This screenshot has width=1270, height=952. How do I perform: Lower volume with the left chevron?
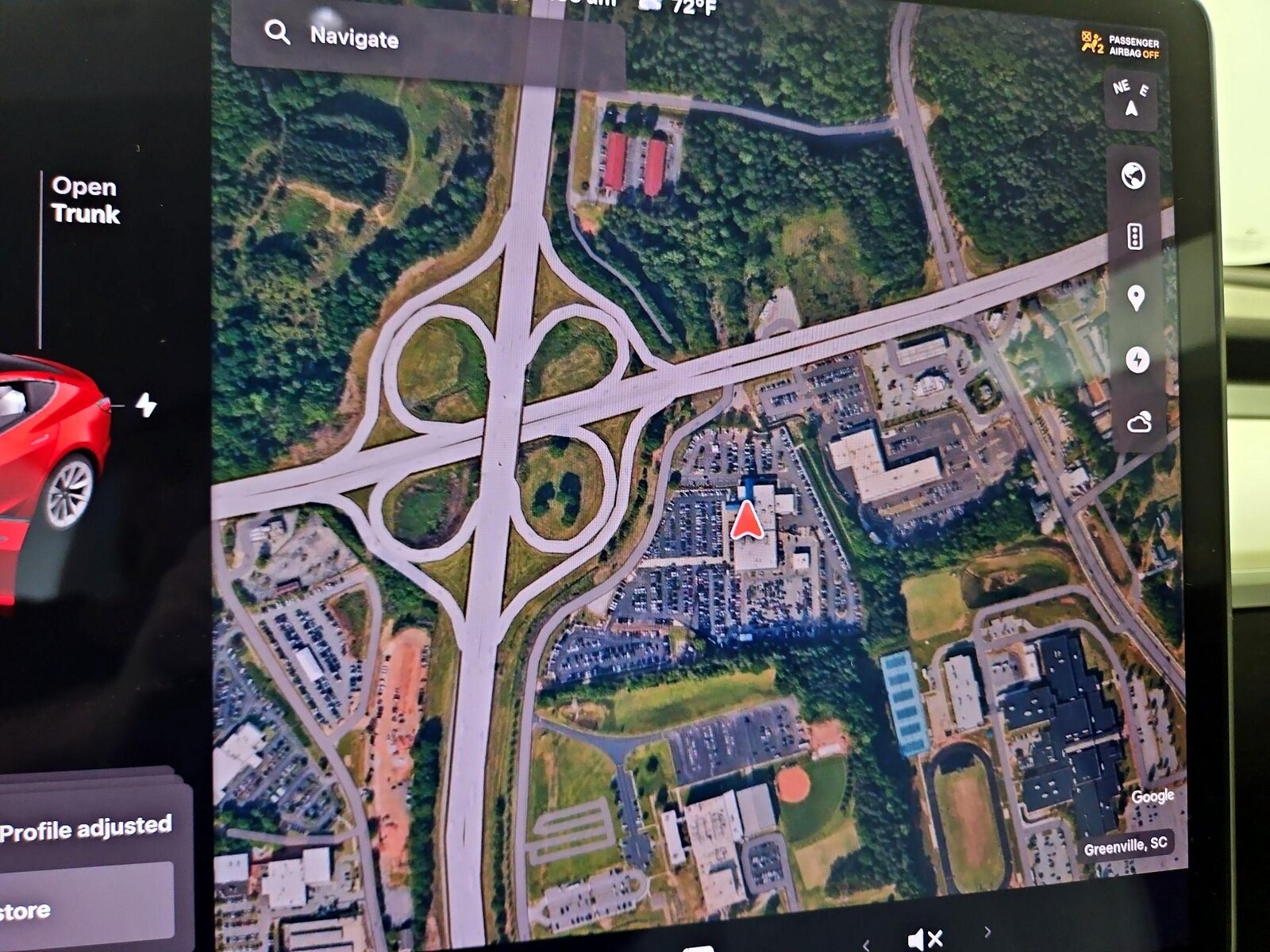pos(866,944)
